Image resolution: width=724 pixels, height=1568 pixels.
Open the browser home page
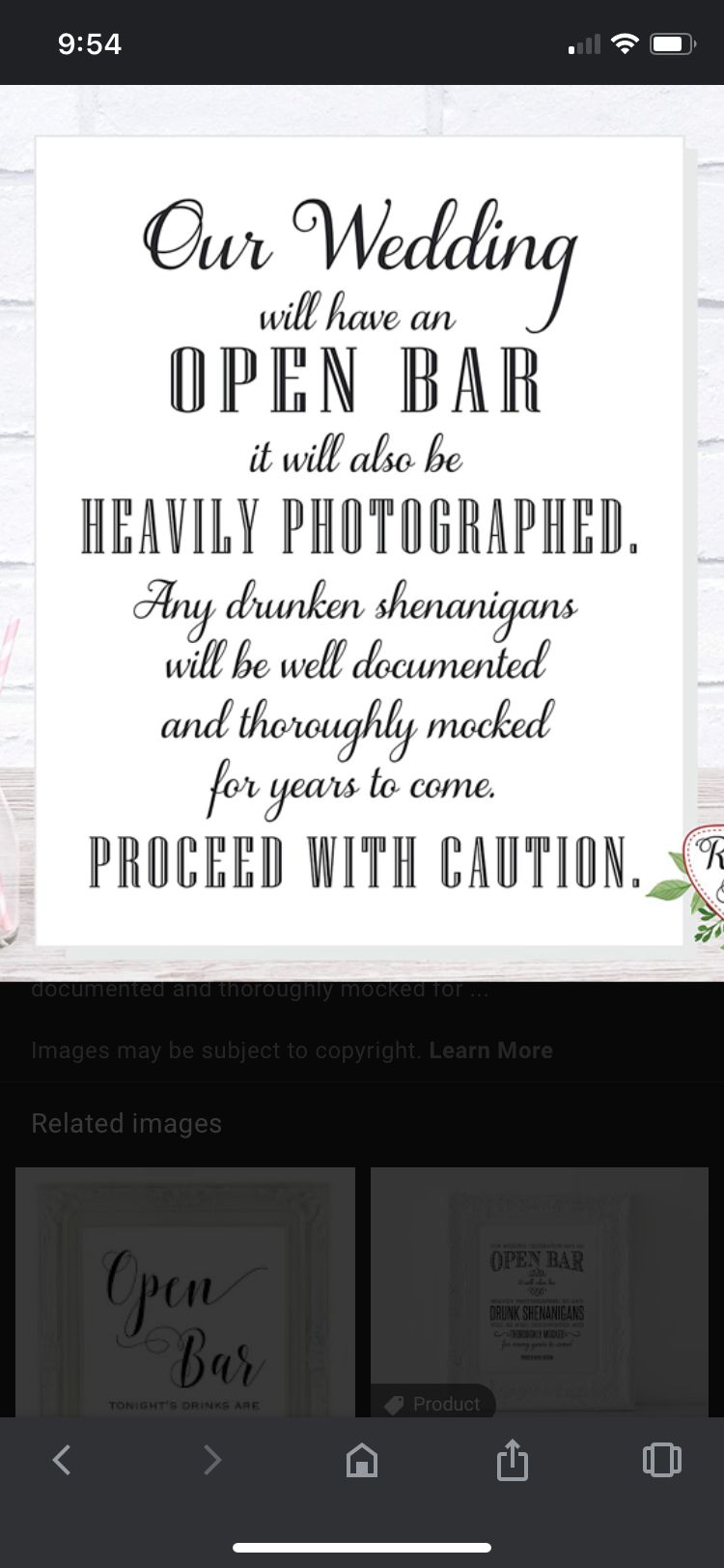(x=362, y=1459)
